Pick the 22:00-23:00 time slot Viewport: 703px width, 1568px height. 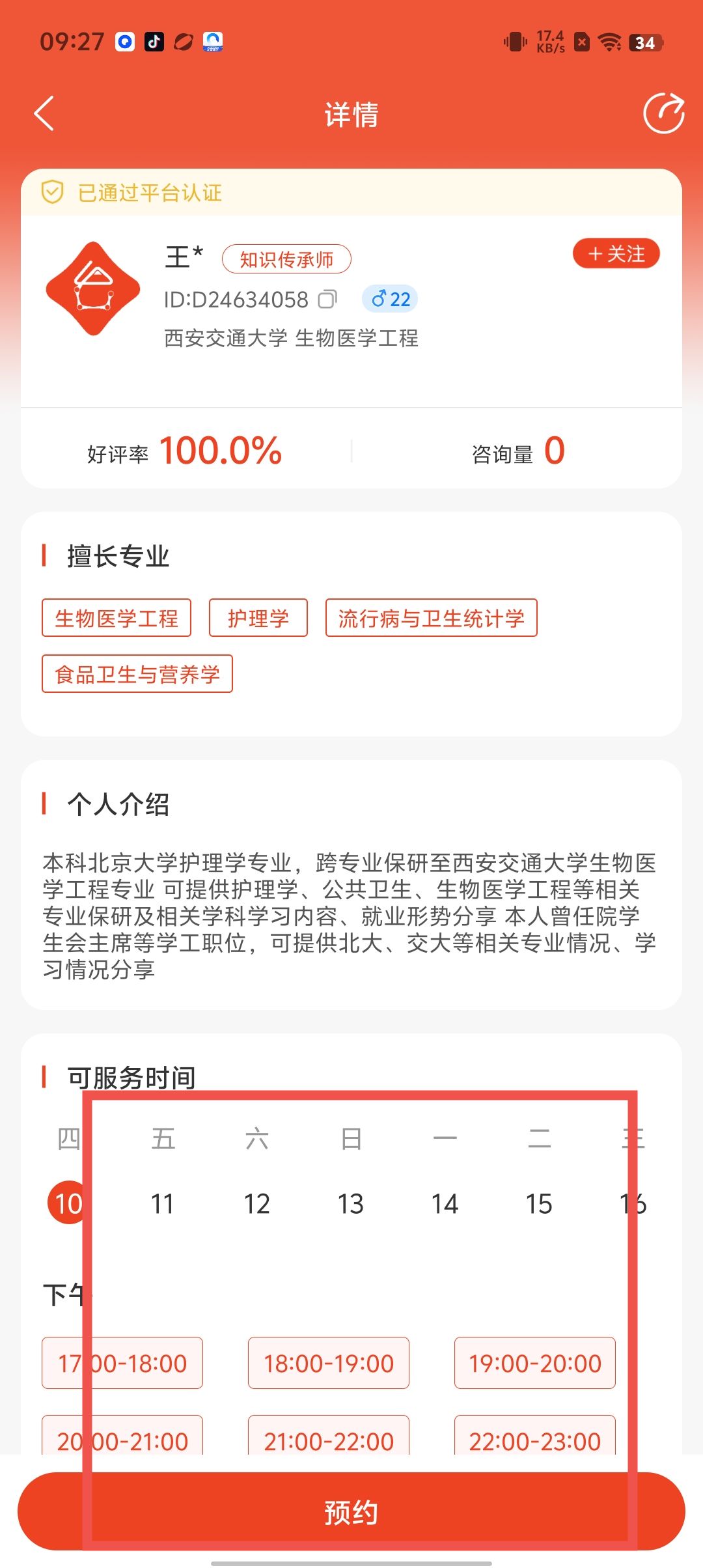[x=534, y=1437]
